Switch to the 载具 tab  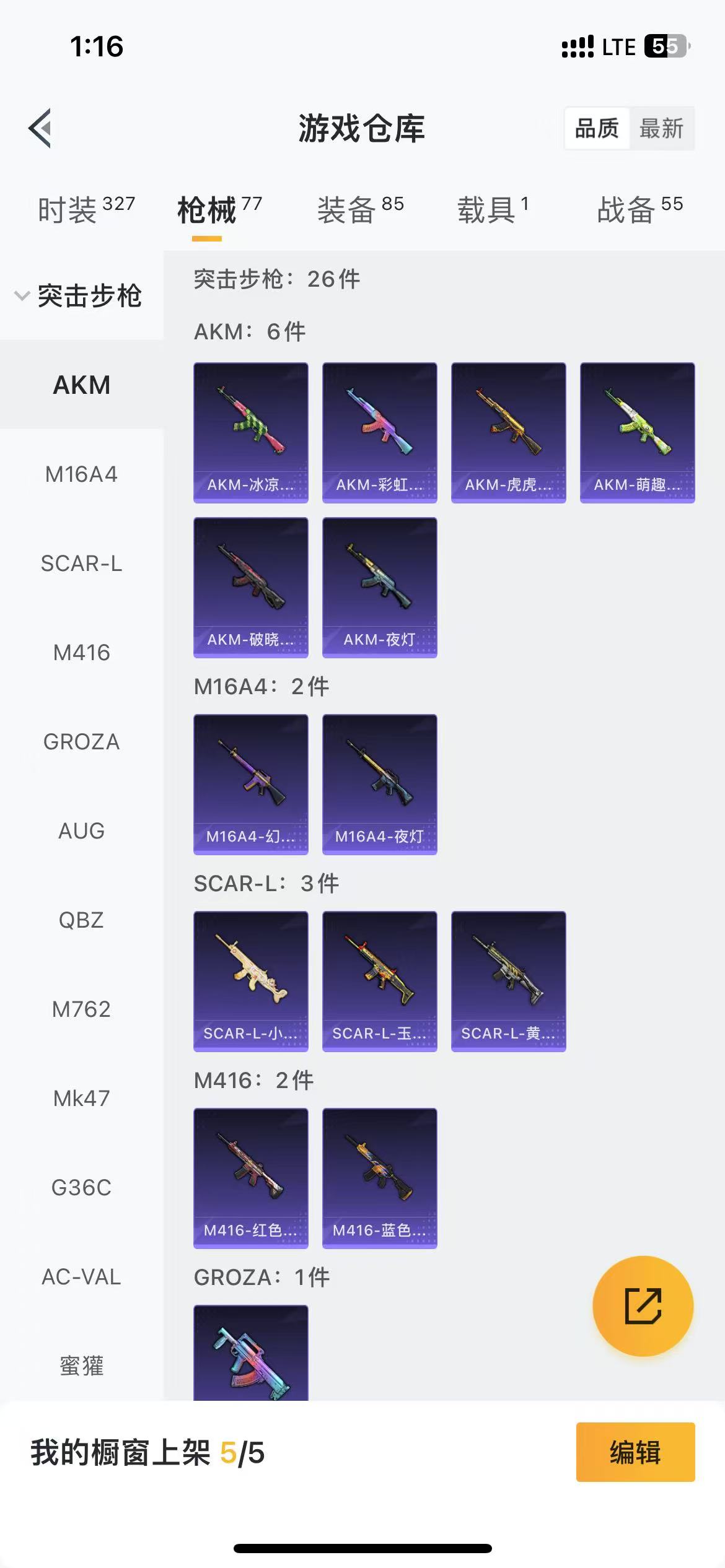coord(493,209)
